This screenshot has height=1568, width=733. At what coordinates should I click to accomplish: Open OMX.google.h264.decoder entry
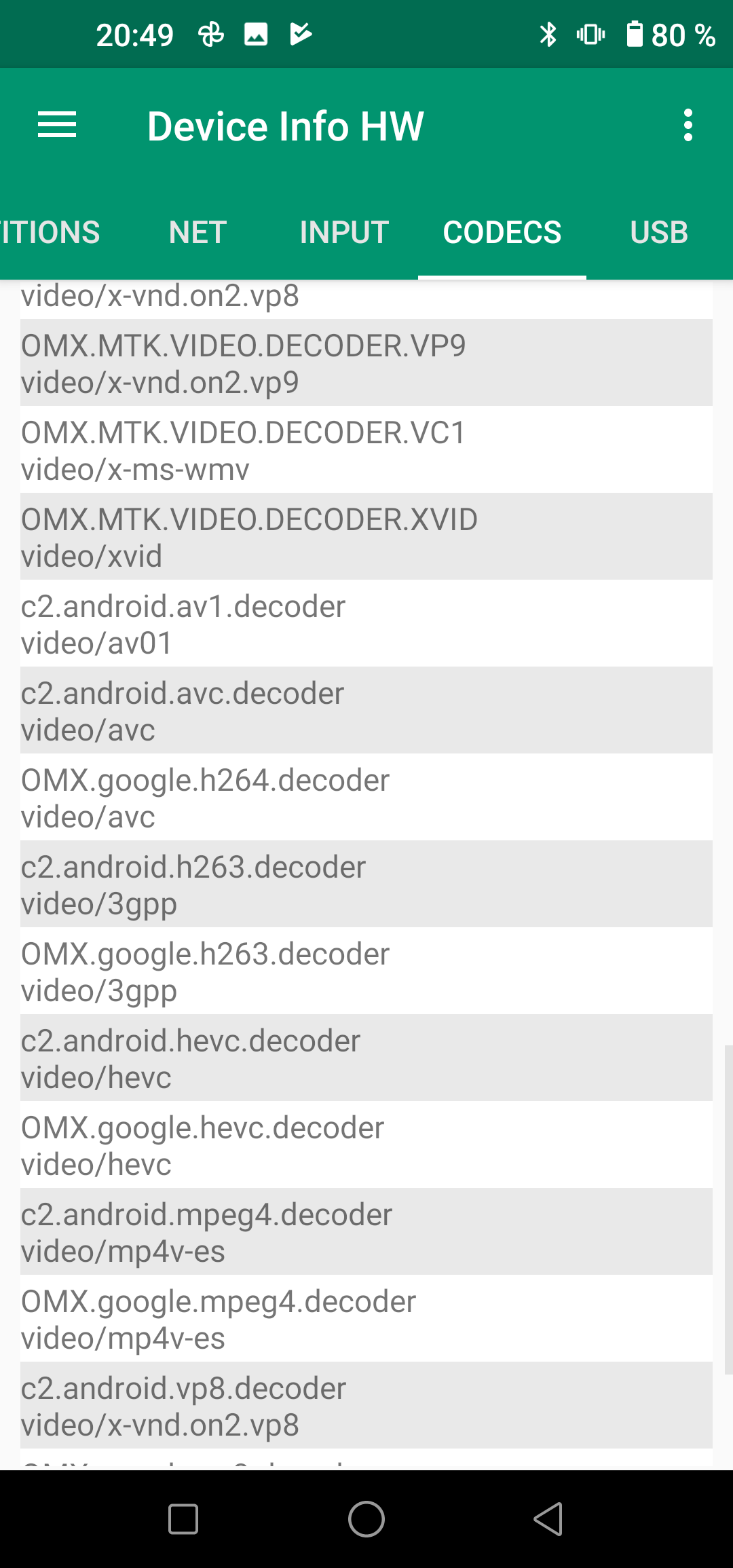366,798
